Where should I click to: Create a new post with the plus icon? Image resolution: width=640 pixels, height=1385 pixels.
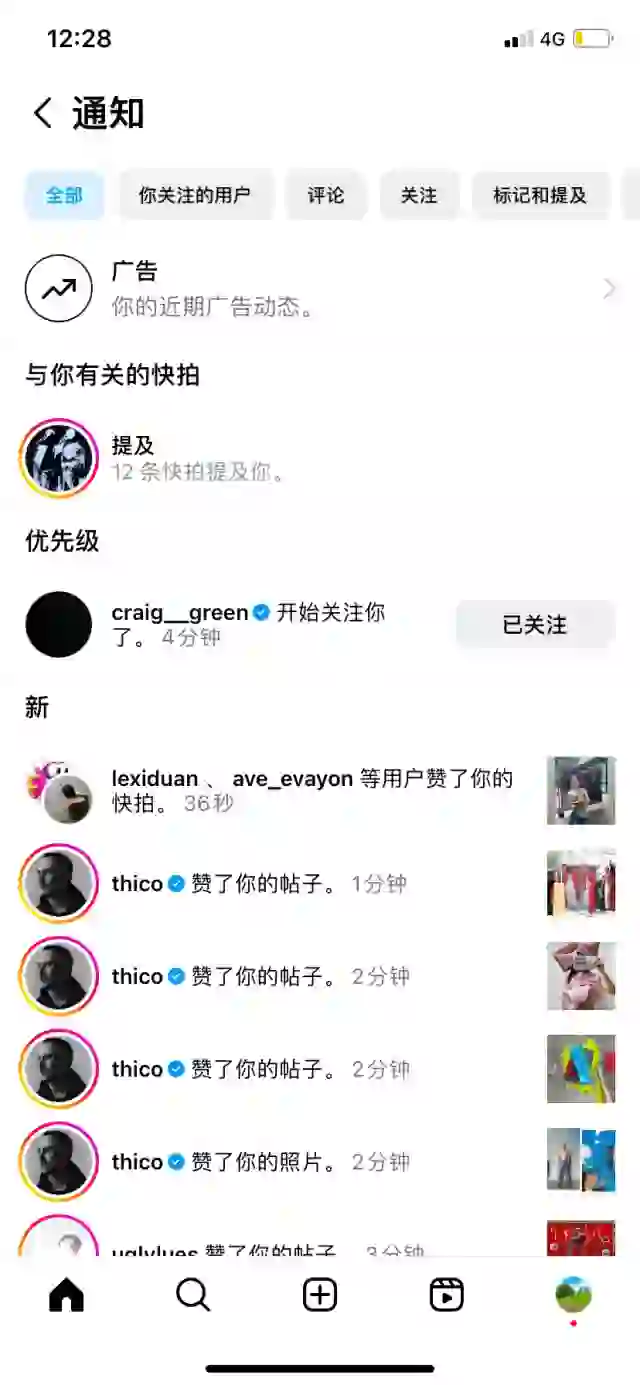click(320, 1295)
